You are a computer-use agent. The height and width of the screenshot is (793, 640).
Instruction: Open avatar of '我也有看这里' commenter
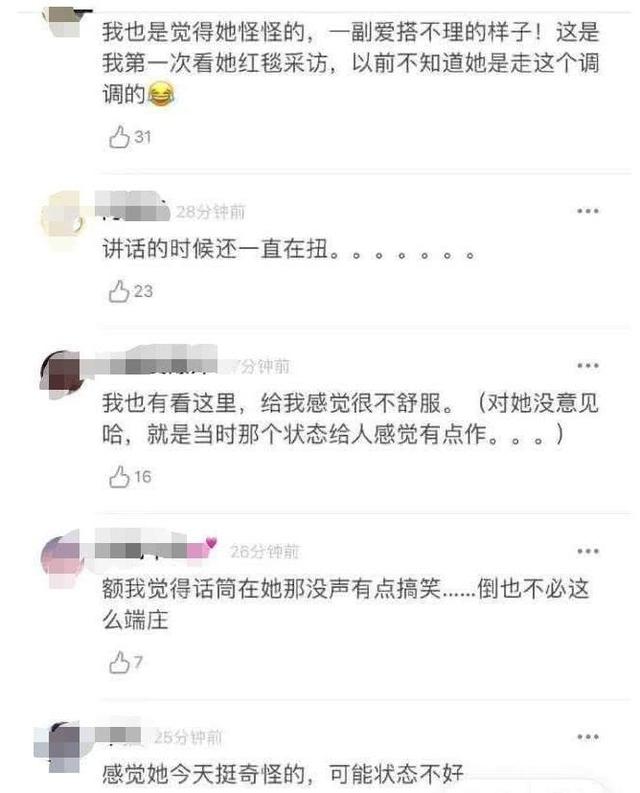pos(63,375)
